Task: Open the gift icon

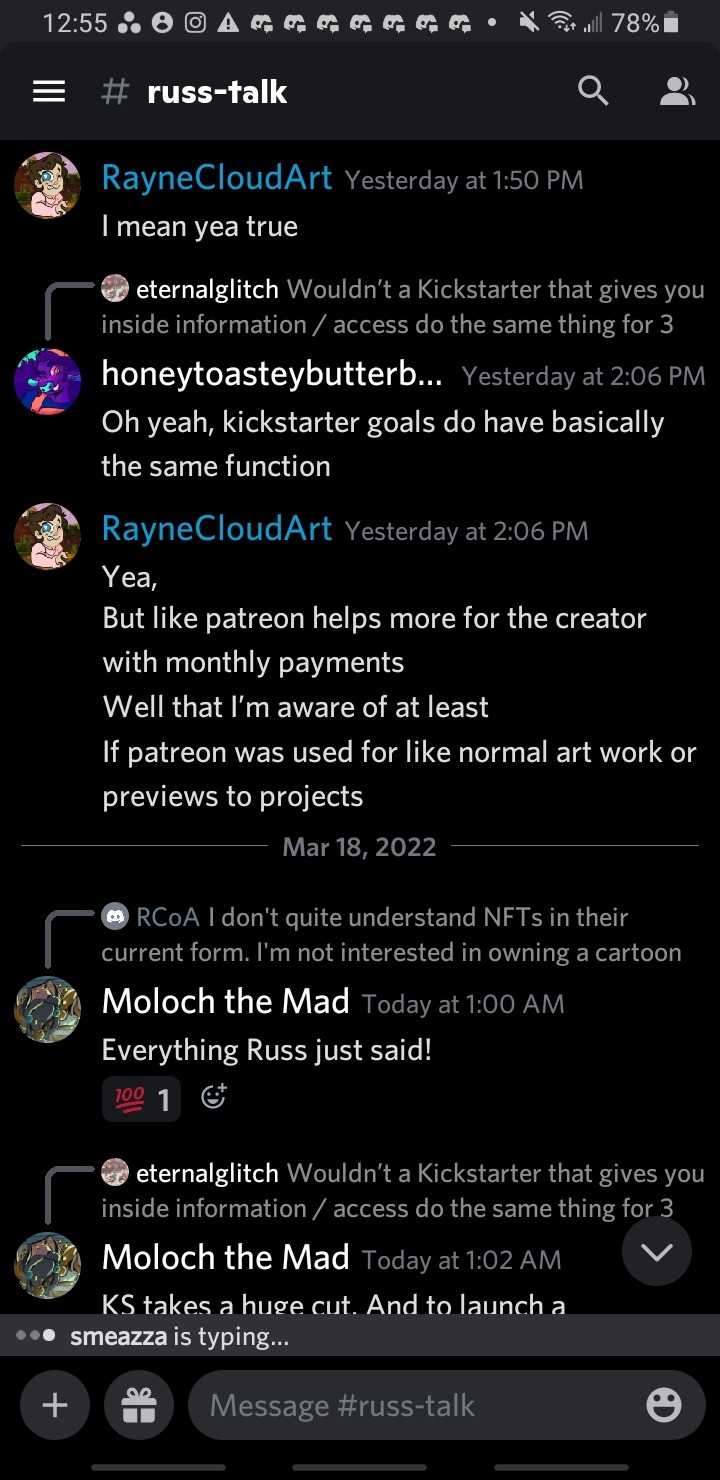Action: point(139,1406)
